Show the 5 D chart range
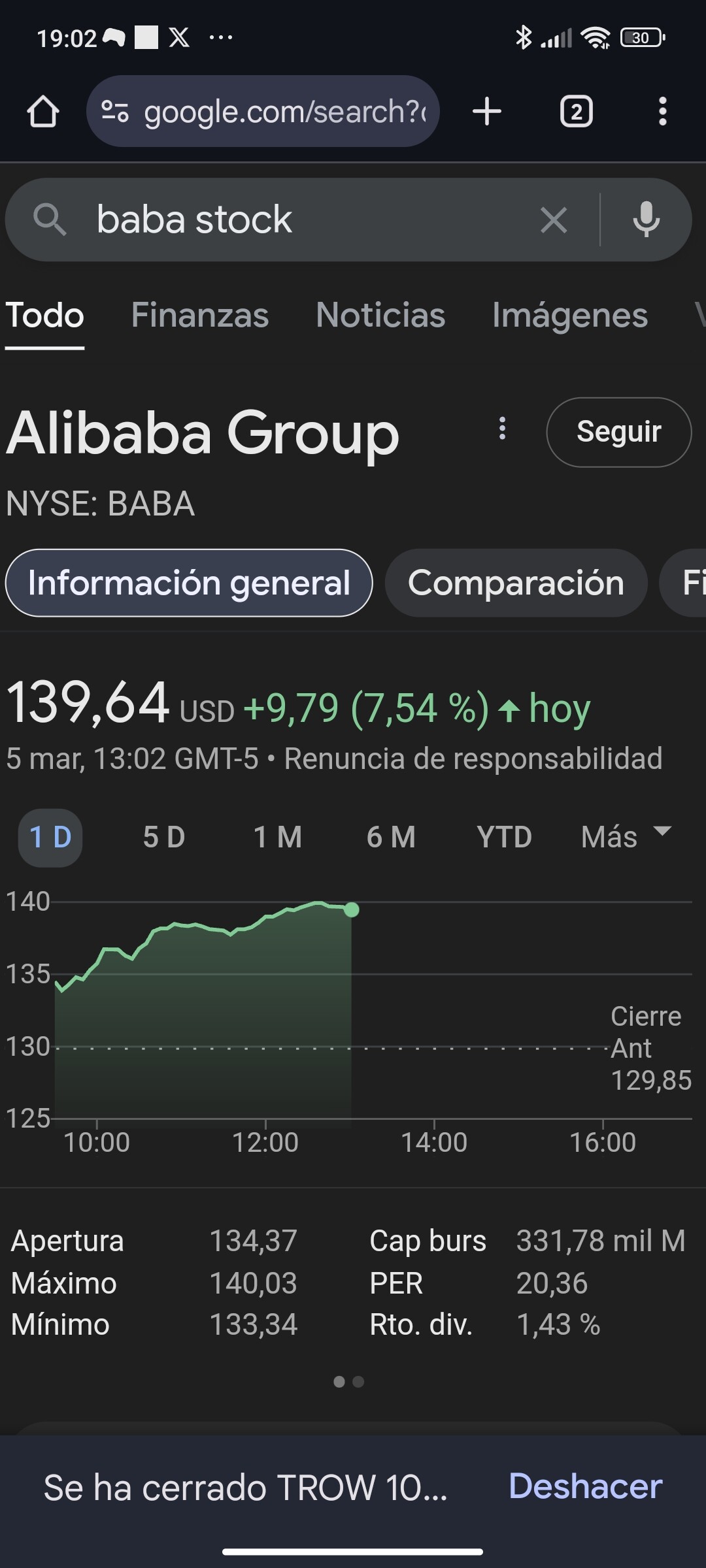Screen dimensions: 706x1568 click(x=164, y=837)
